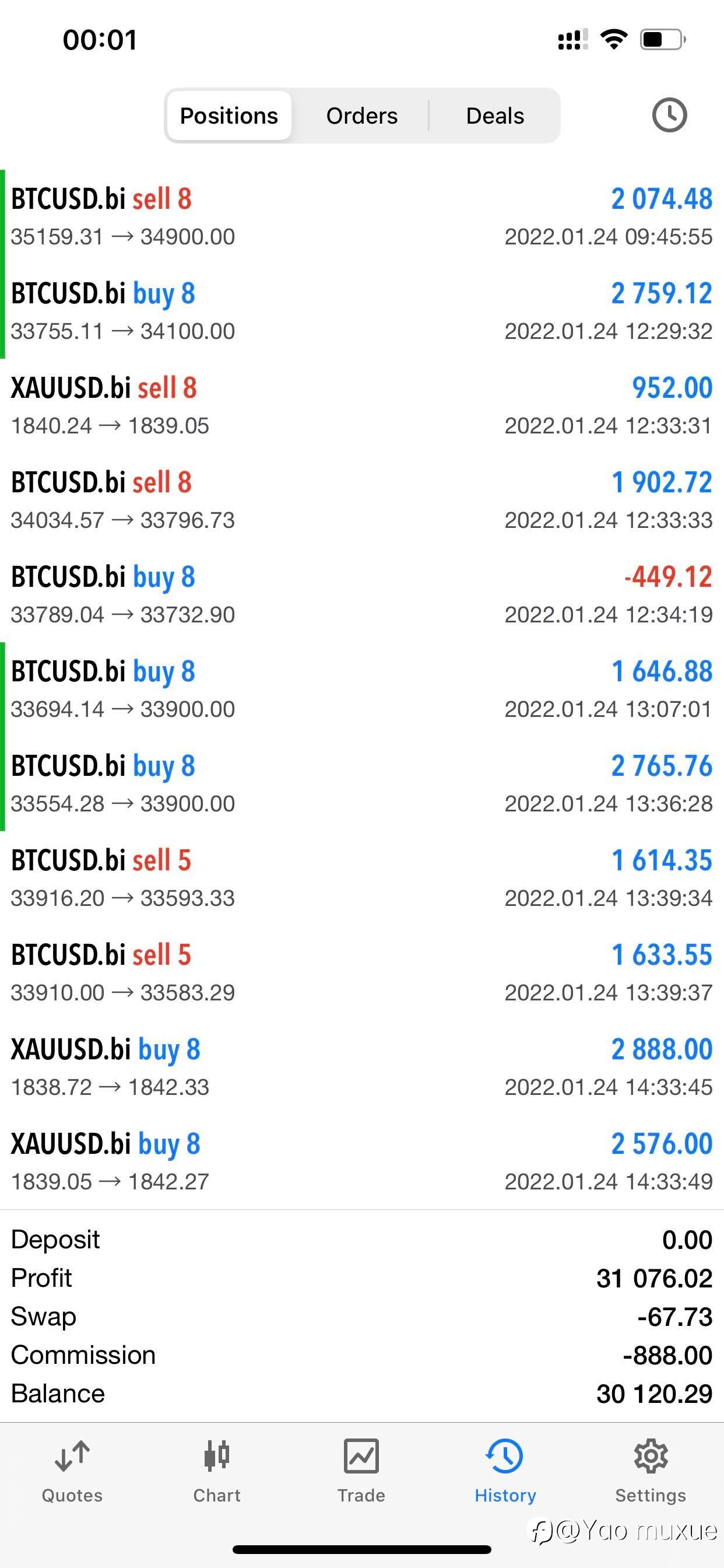Expand the BTCUSD.bi sell position with 2 074.48 profit
The height and width of the screenshot is (1568, 724).
(362, 216)
